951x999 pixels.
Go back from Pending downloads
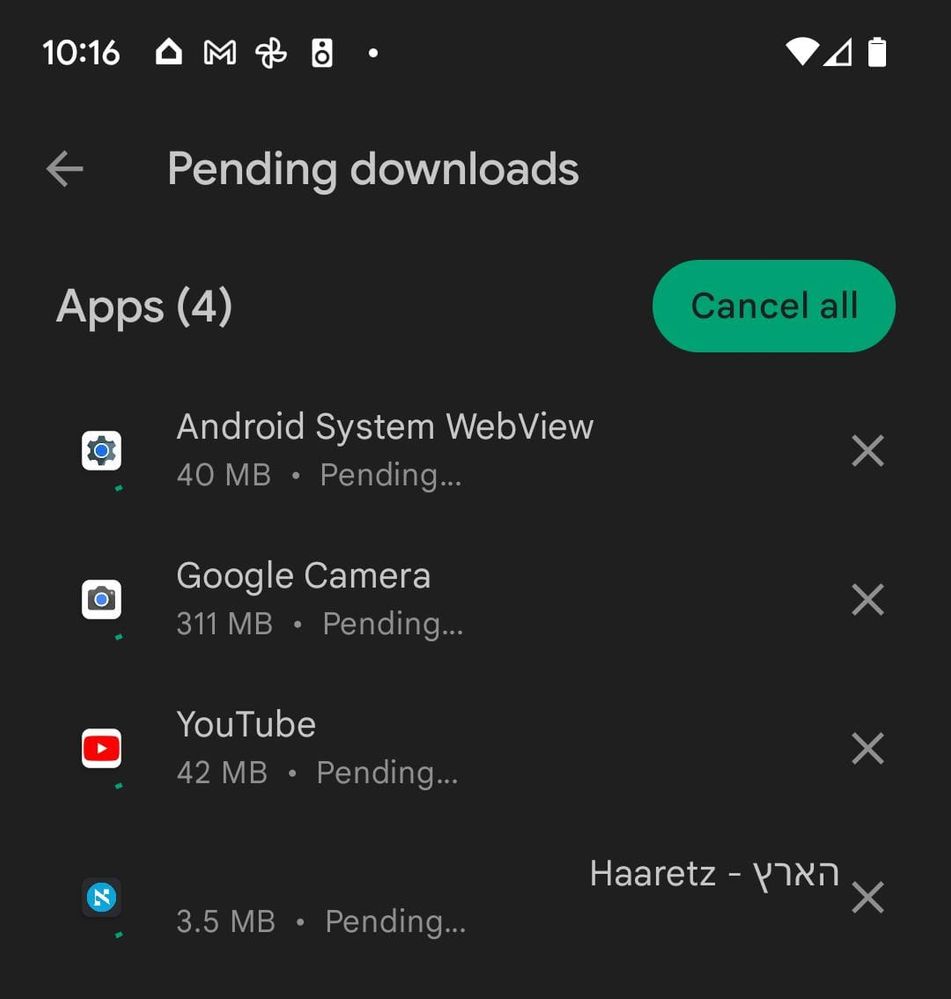(x=65, y=169)
